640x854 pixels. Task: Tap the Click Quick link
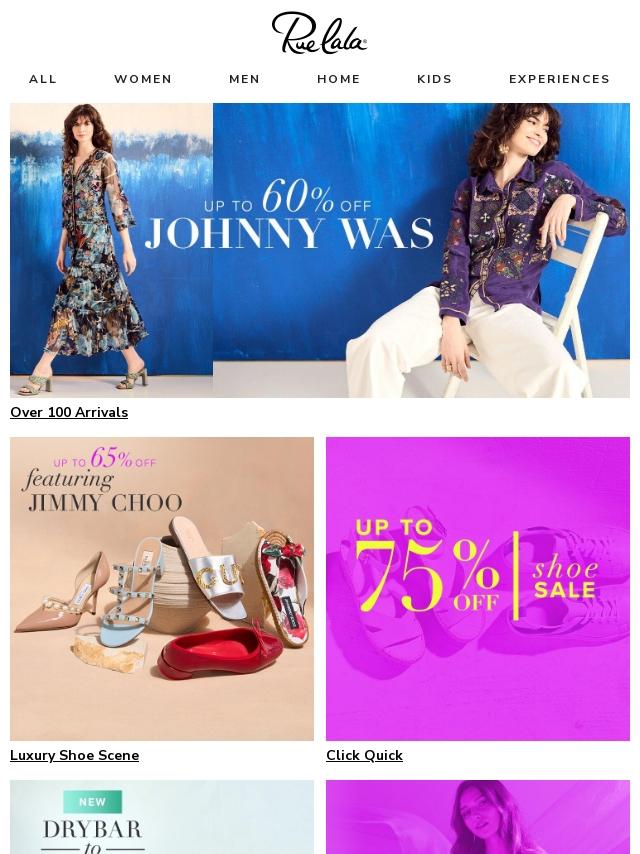(x=364, y=756)
